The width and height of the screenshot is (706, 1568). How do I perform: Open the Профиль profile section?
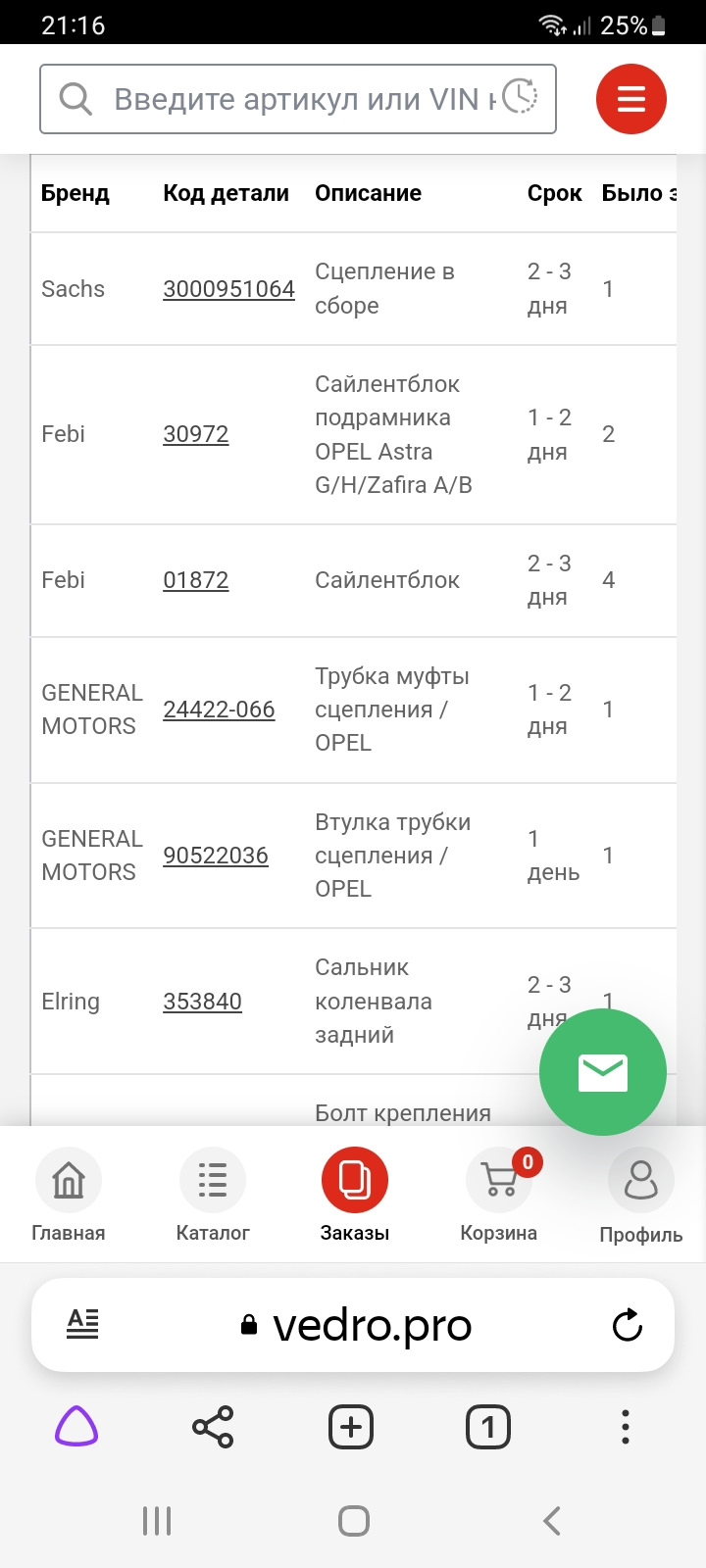pos(641,1194)
